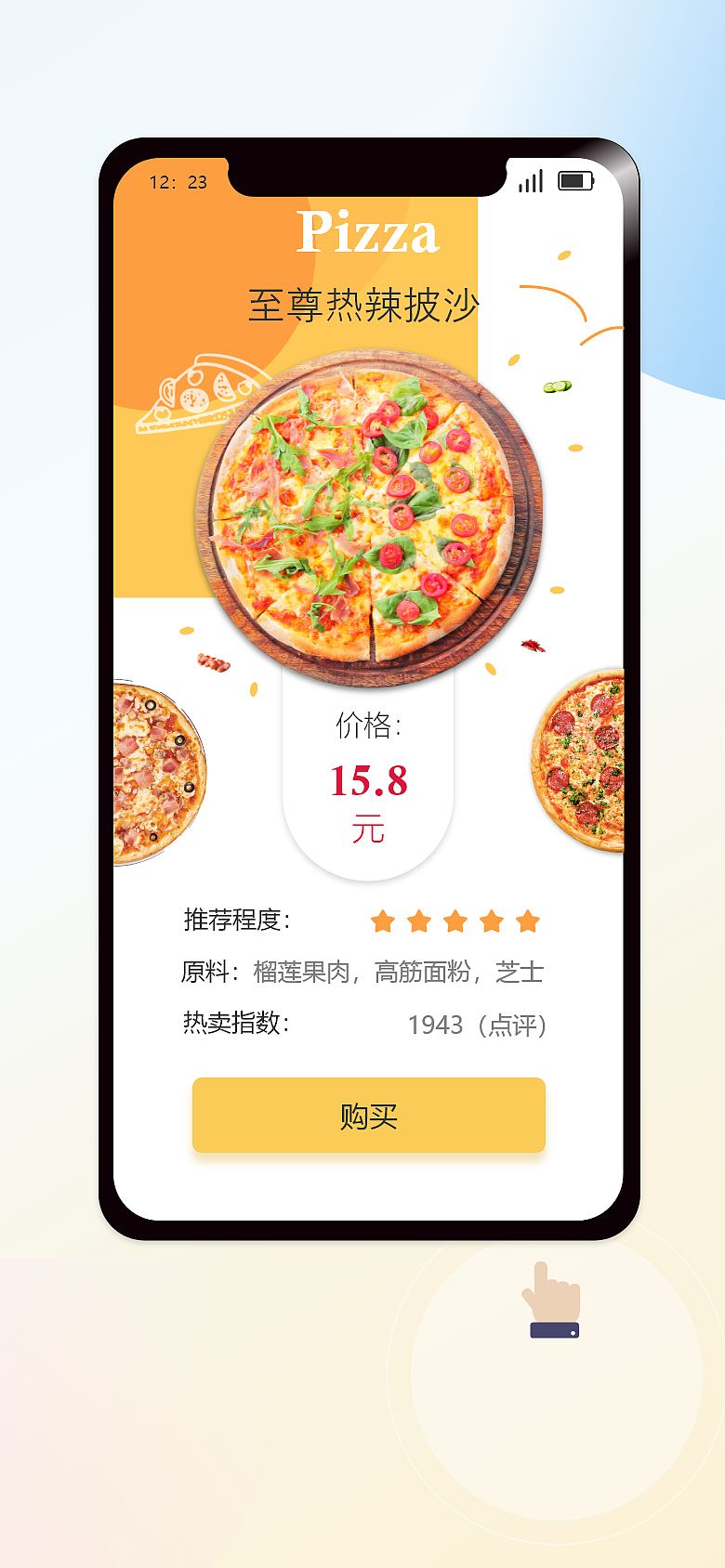This screenshot has height=1568, width=725.
Task: Click the cucumber slice decoration icon
Action: [x=559, y=385]
